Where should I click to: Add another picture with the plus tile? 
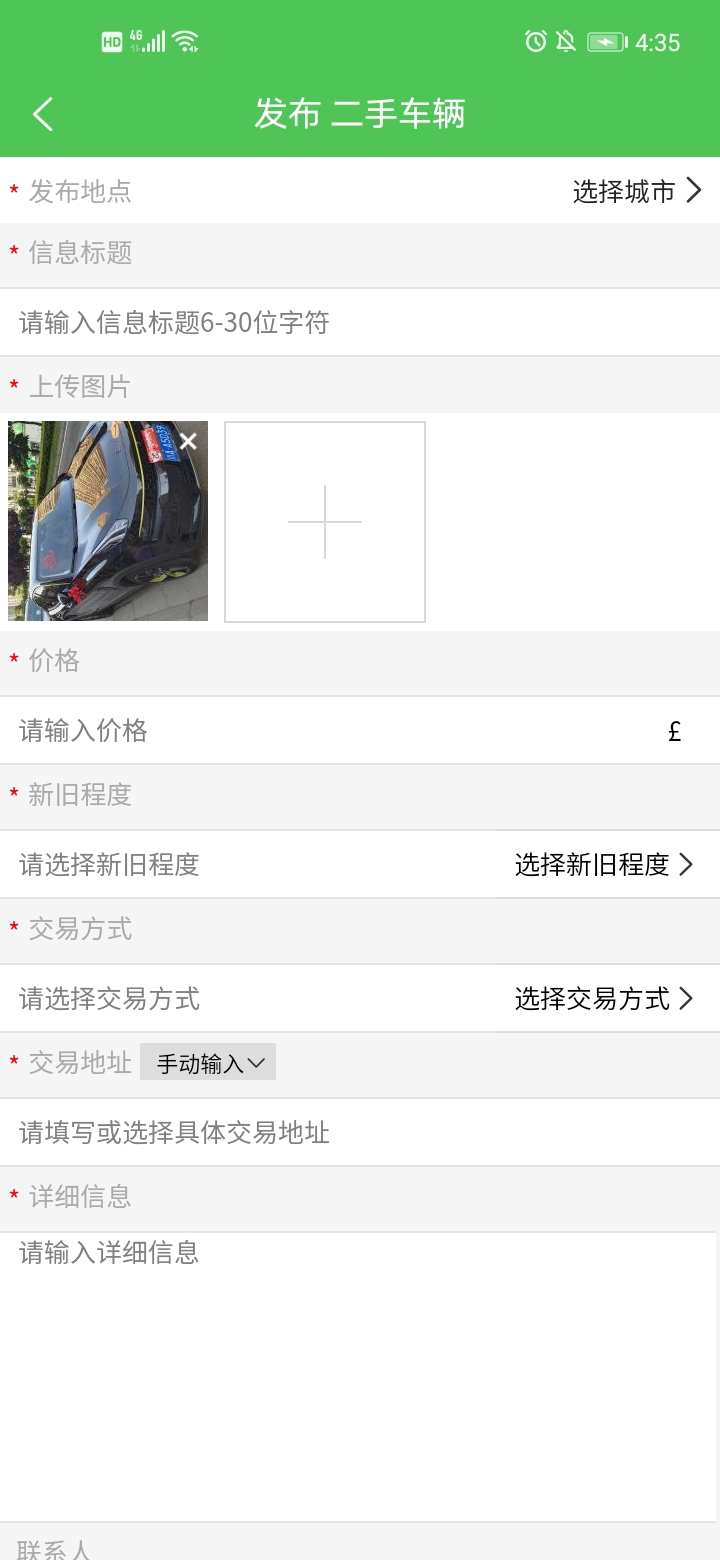(x=325, y=522)
